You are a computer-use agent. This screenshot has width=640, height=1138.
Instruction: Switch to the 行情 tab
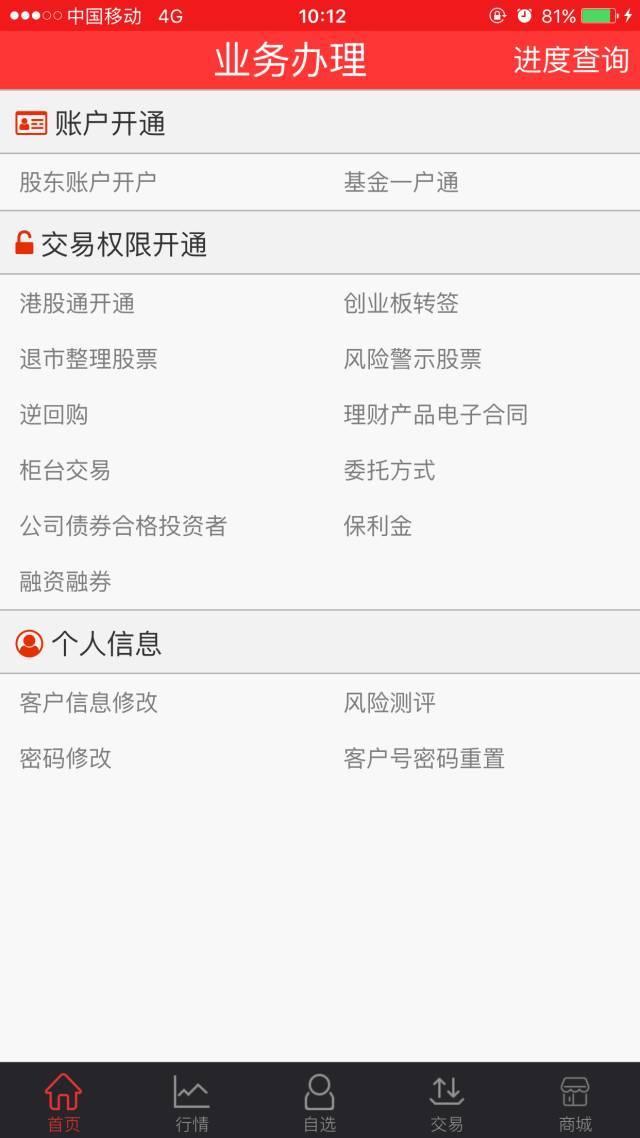pyautogui.click(x=192, y=1102)
